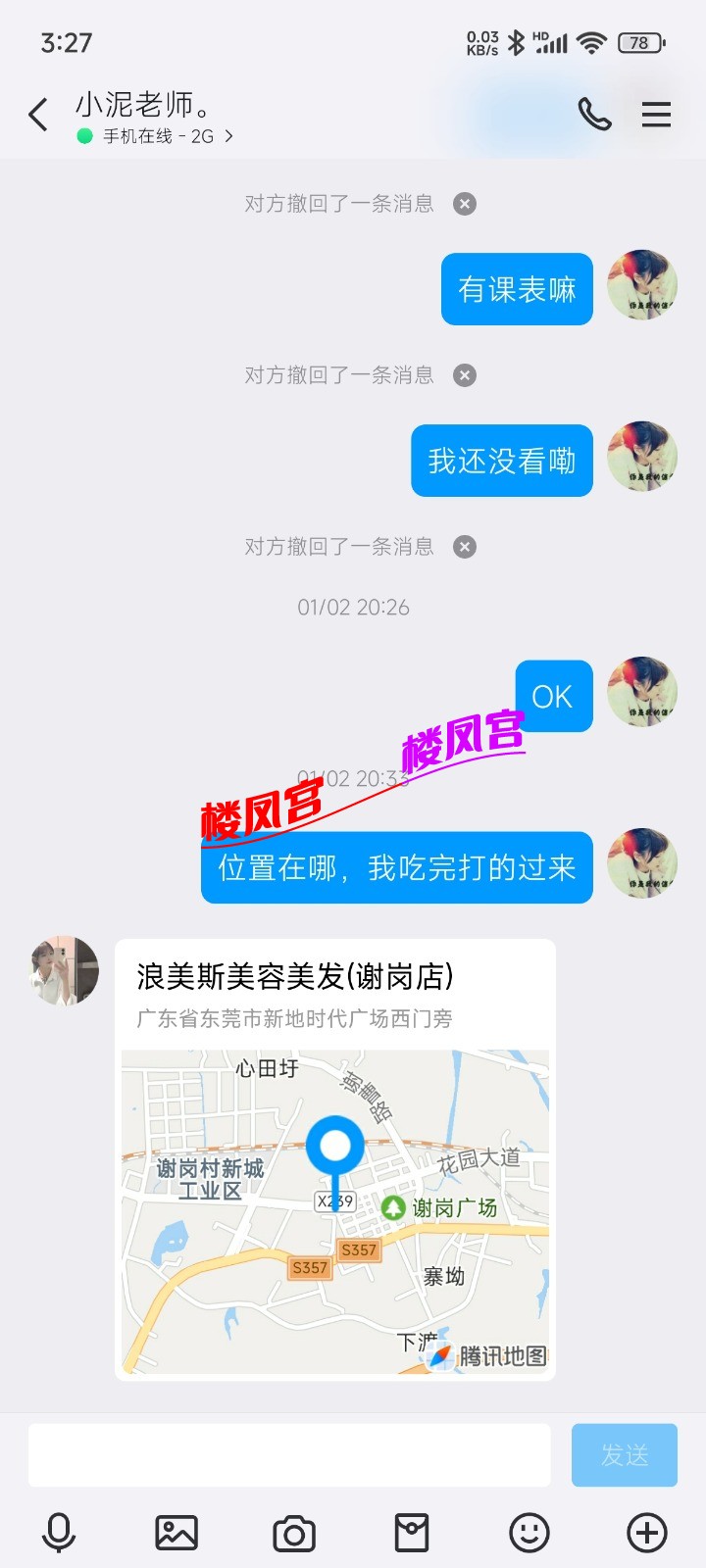Select the 有课表嘛 message bubble
The width and height of the screenshot is (706, 1568).
pos(517,288)
